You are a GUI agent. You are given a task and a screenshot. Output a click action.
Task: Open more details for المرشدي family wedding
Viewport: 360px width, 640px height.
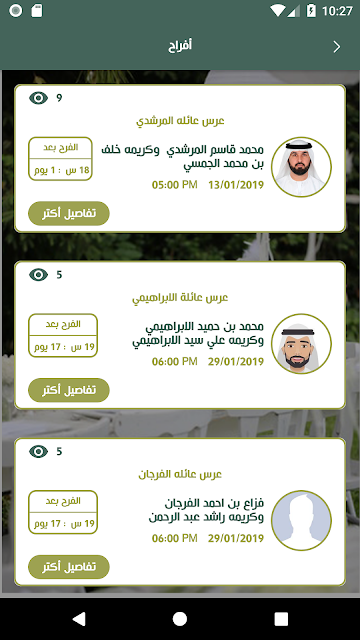coord(69,213)
